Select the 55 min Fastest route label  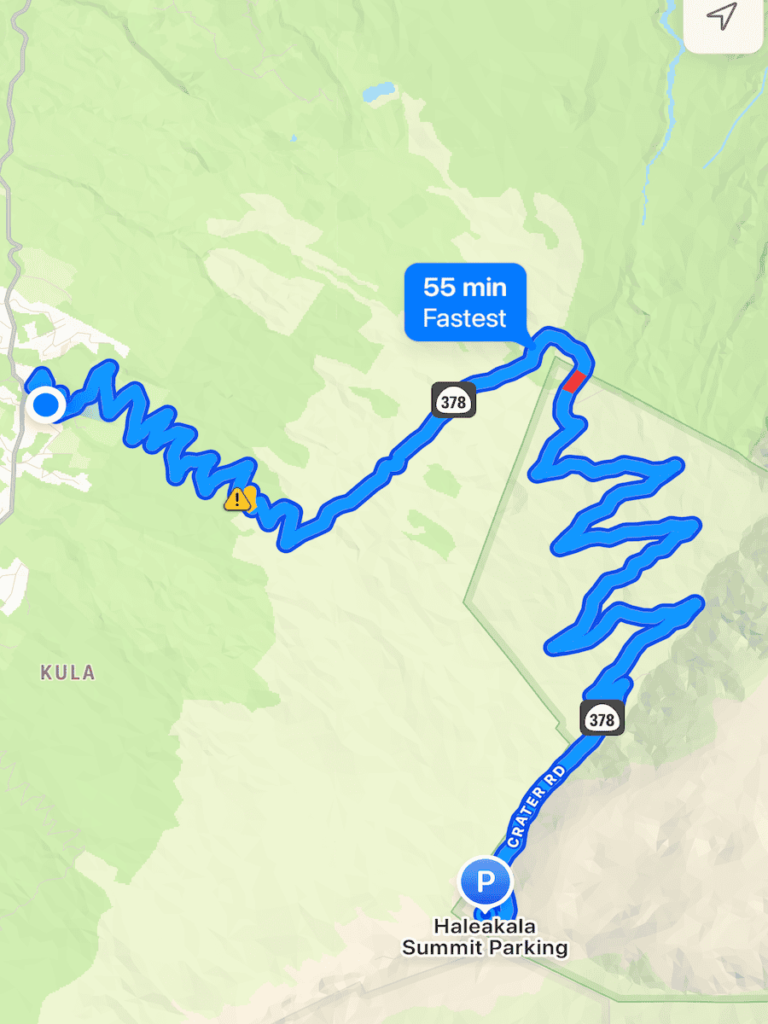click(x=465, y=302)
